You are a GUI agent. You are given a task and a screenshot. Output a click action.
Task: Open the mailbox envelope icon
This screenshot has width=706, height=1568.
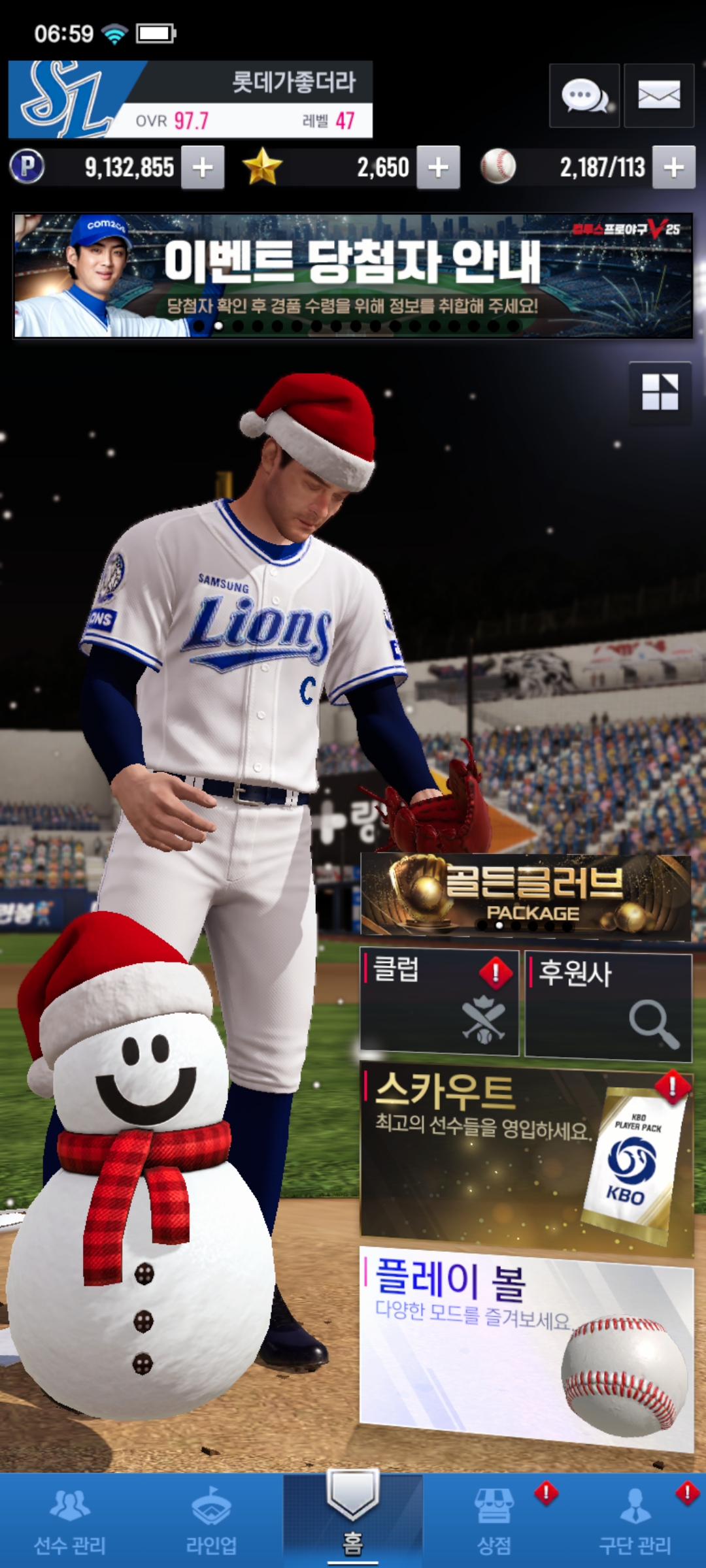[658, 96]
